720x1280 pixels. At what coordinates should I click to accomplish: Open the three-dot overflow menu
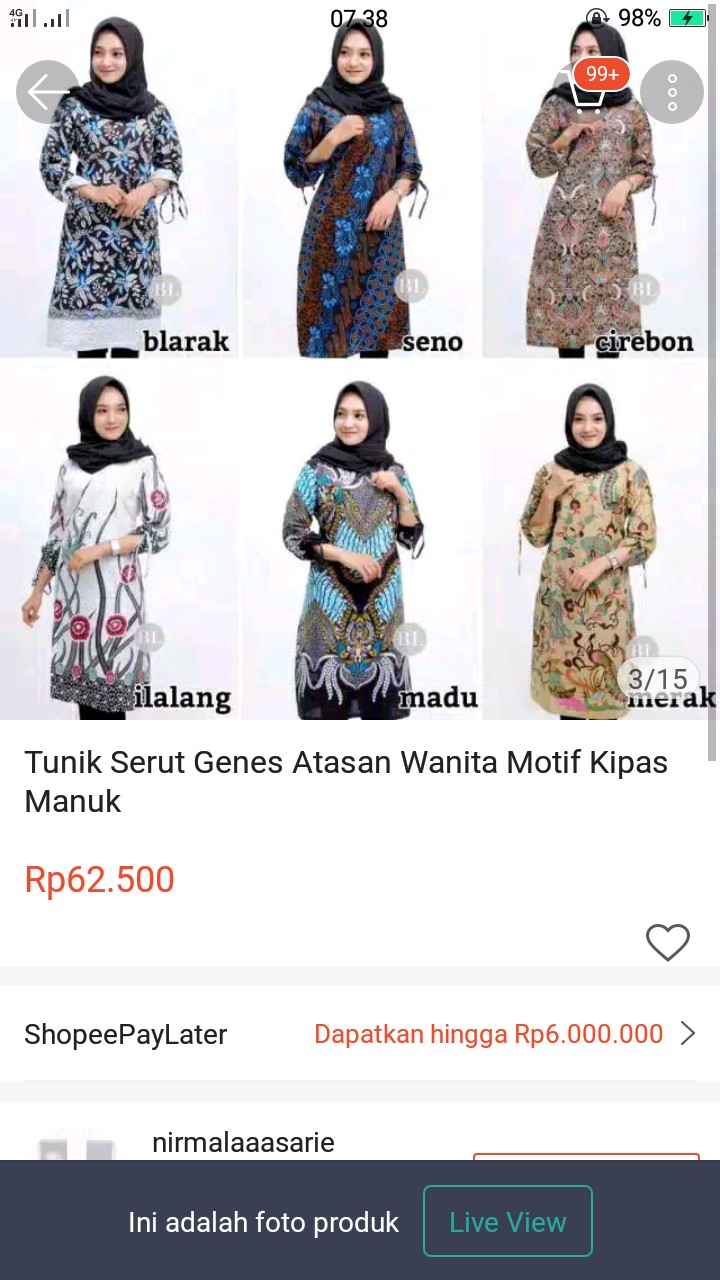[x=671, y=91]
